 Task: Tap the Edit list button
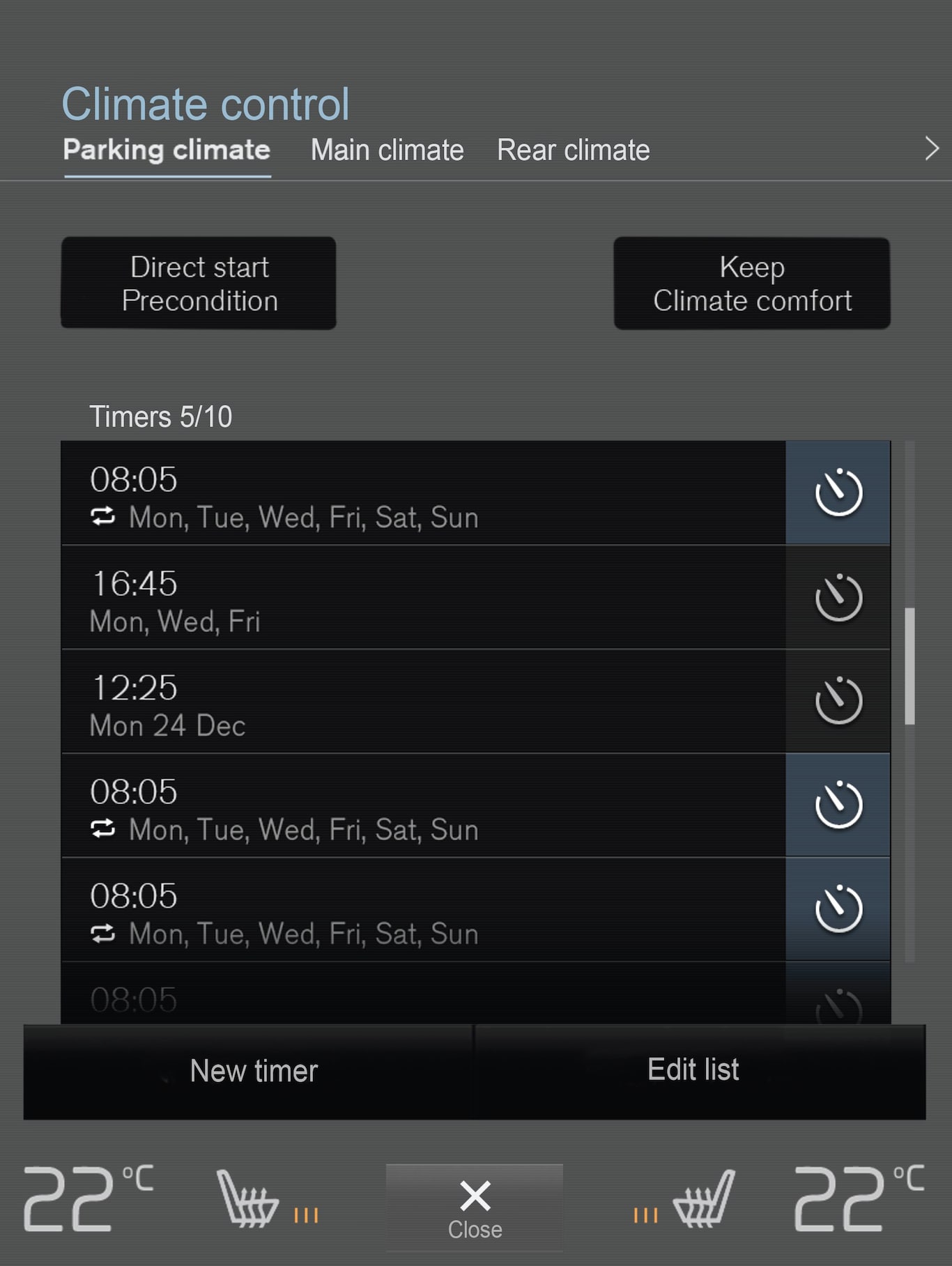(693, 1070)
